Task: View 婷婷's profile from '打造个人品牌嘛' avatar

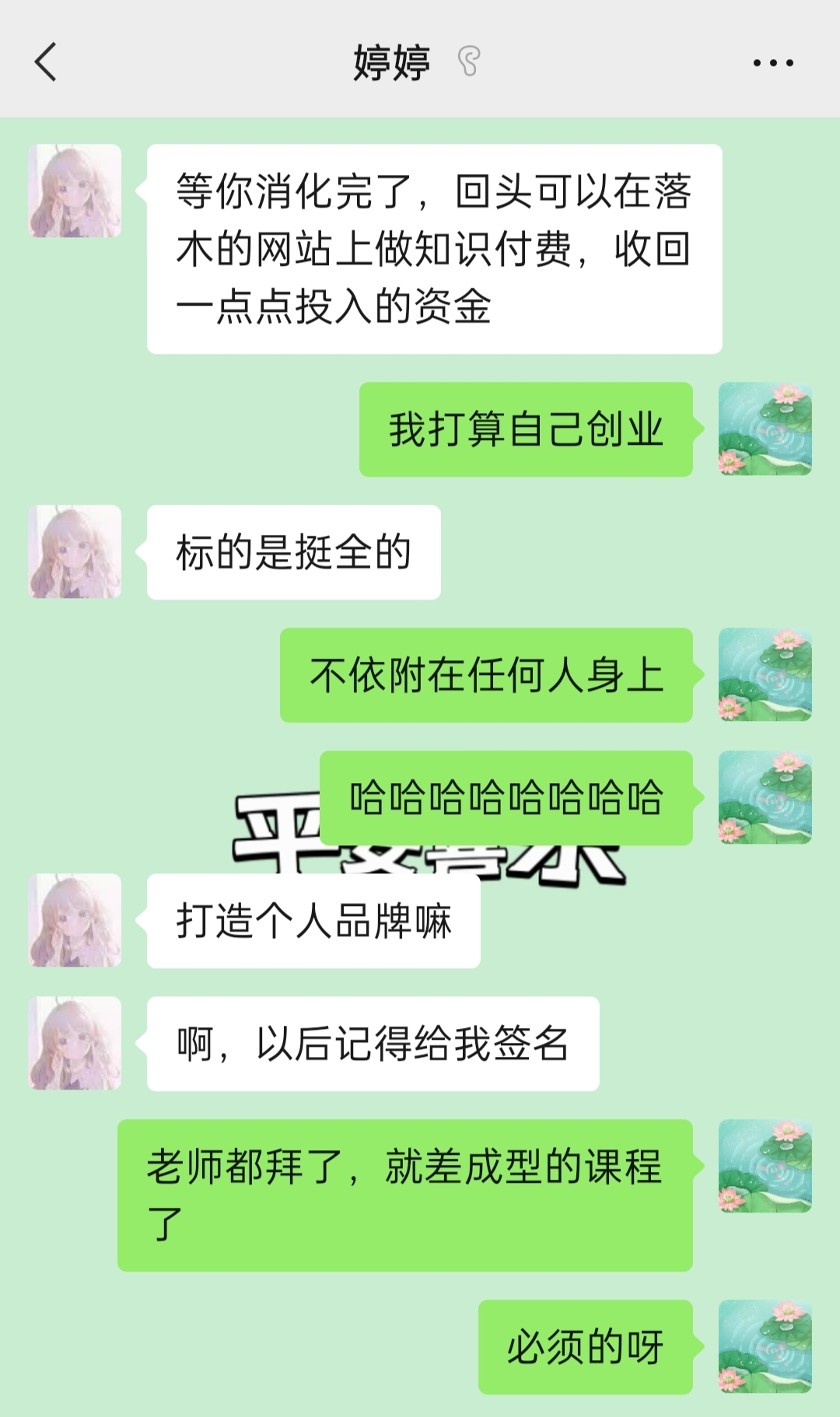Action: 75,920
